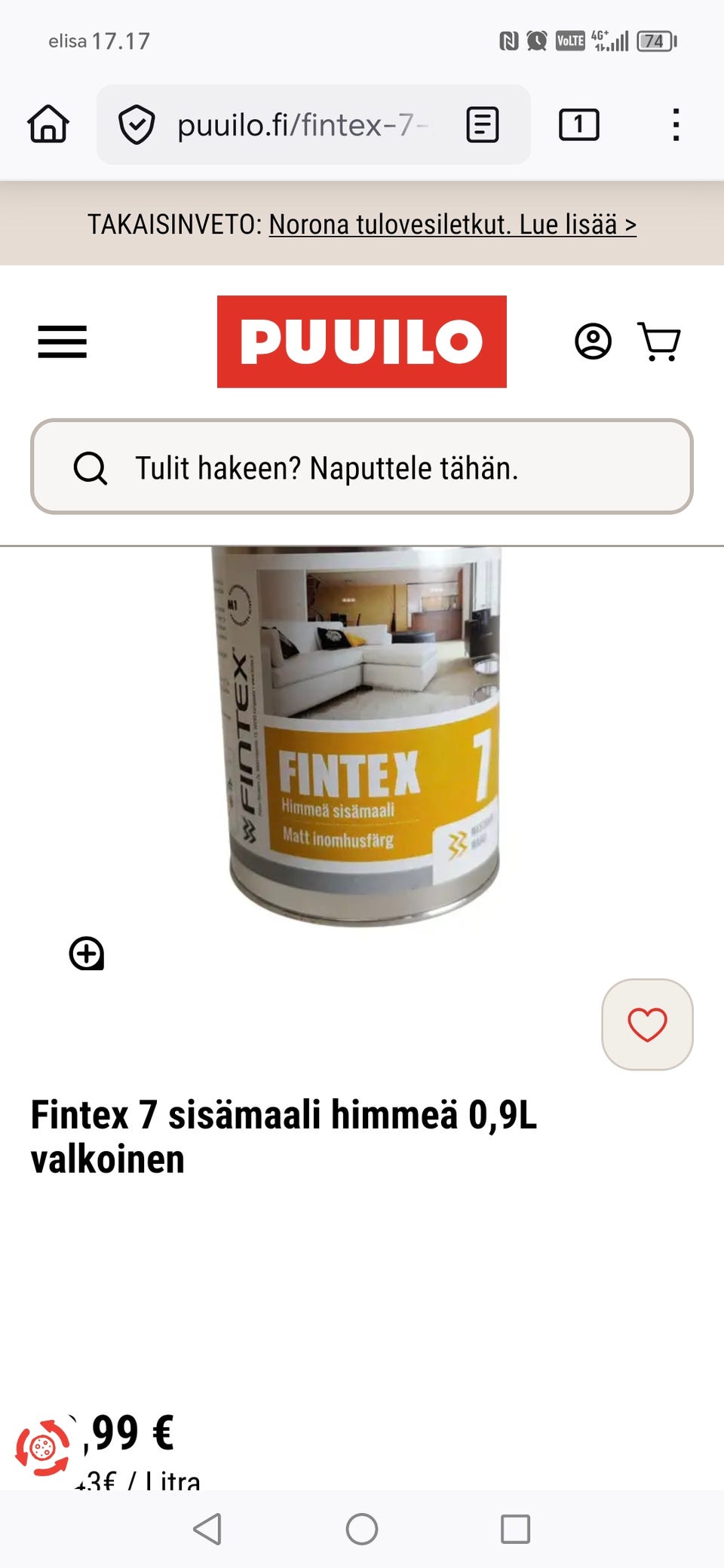Open reader mode icon in address bar
Image resolution: width=724 pixels, height=1568 pixels.
pyautogui.click(x=483, y=124)
